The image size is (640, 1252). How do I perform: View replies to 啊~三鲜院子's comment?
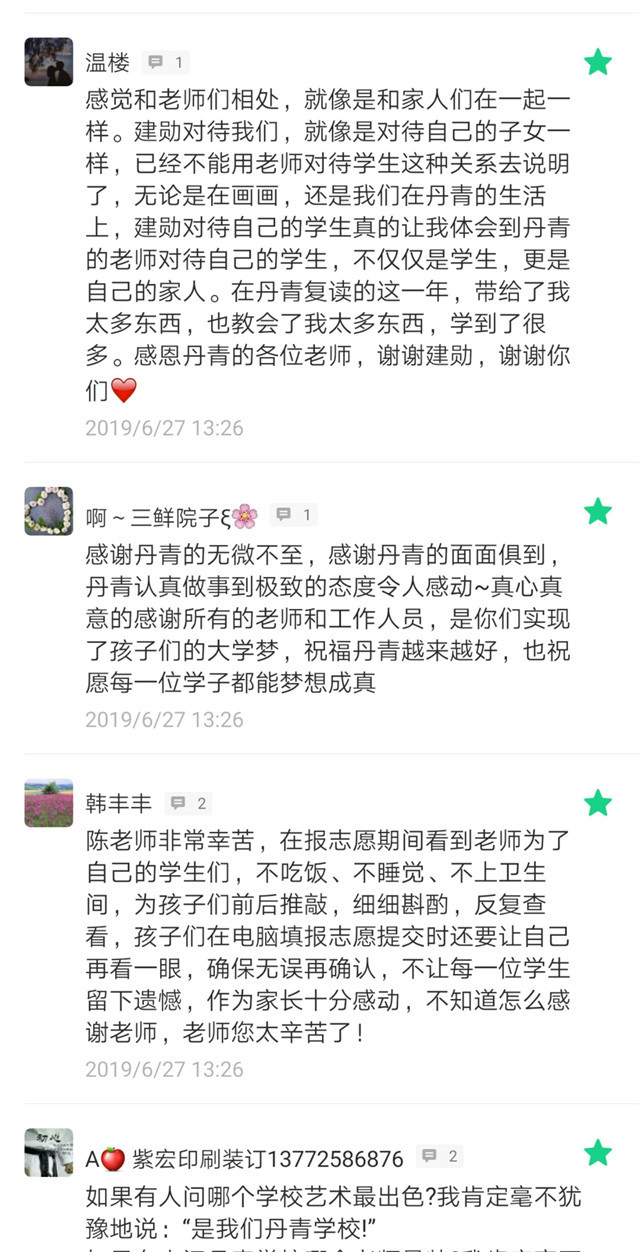pos(295,515)
